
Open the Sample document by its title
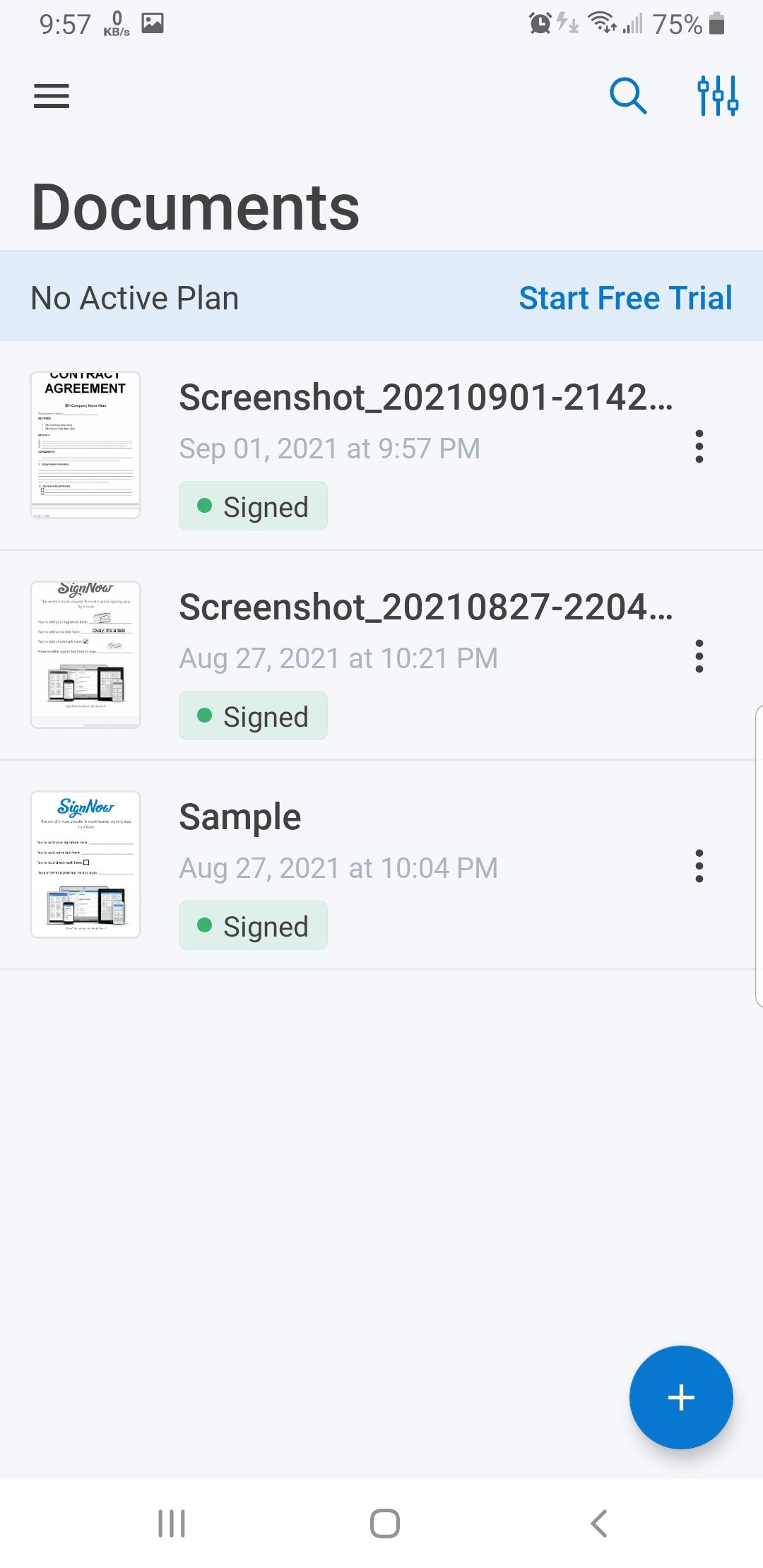point(240,816)
